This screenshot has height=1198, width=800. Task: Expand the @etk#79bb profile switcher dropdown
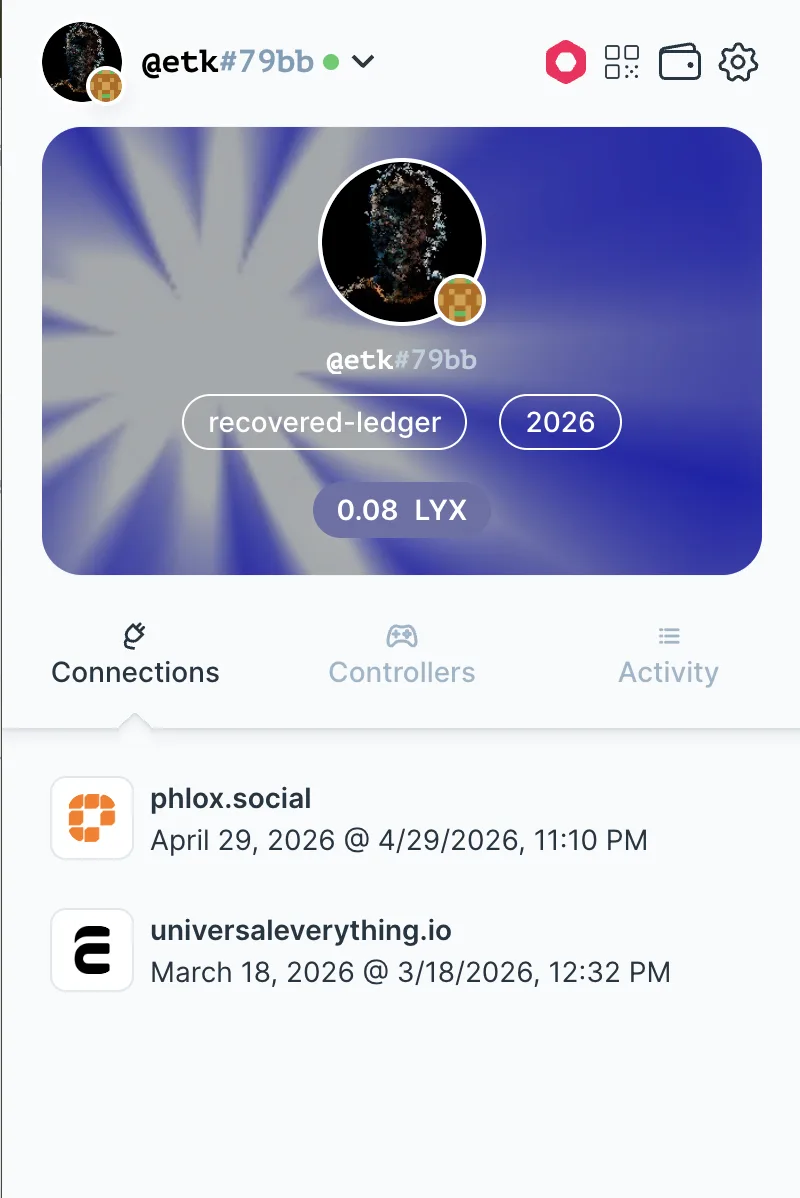tap(363, 61)
